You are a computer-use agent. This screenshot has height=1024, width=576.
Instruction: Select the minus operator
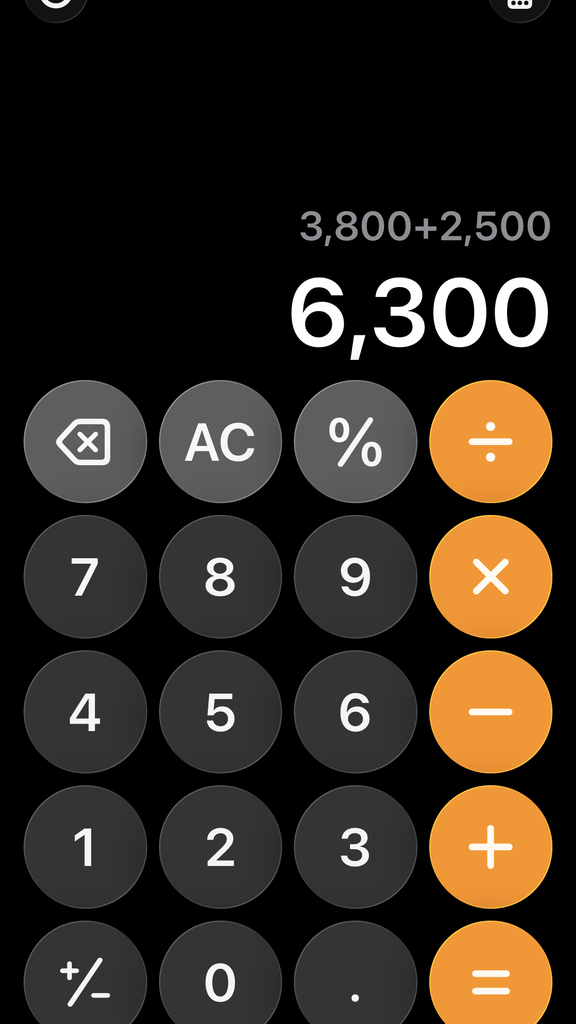click(x=490, y=712)
